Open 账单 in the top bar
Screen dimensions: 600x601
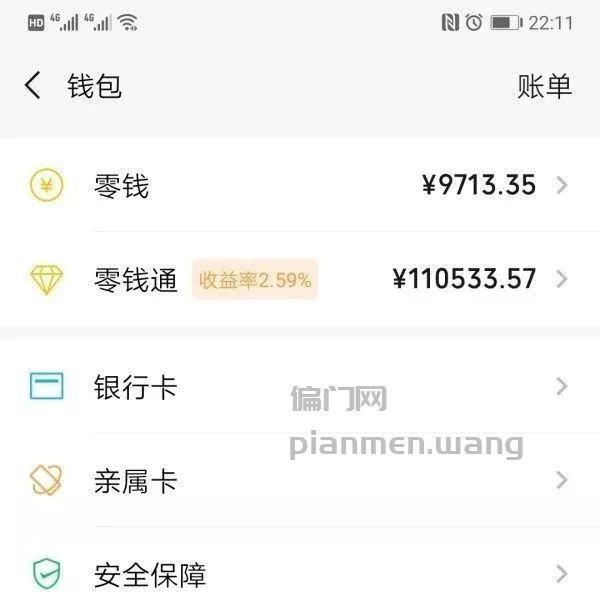click(544, 86)
